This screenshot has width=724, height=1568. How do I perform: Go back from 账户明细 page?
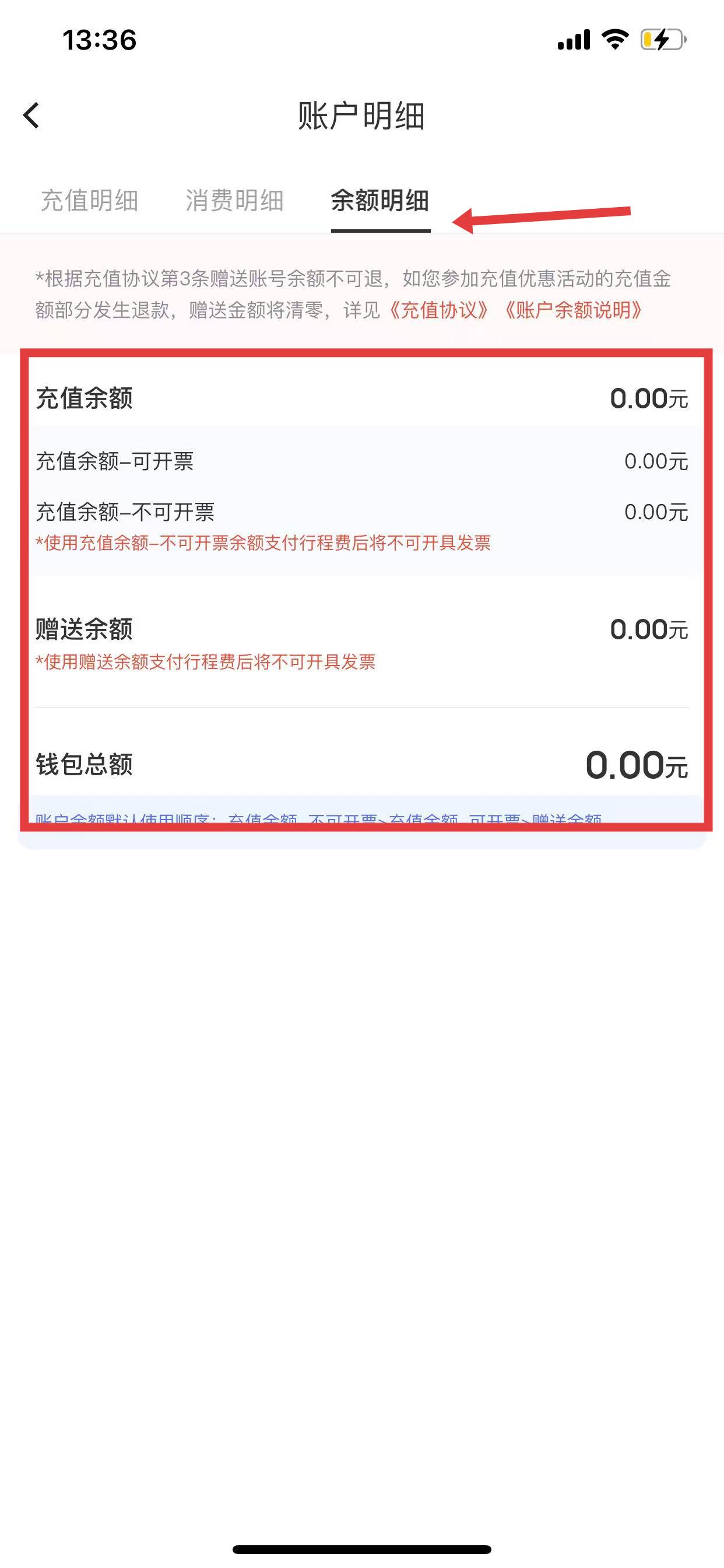click(x=31, y=116)
